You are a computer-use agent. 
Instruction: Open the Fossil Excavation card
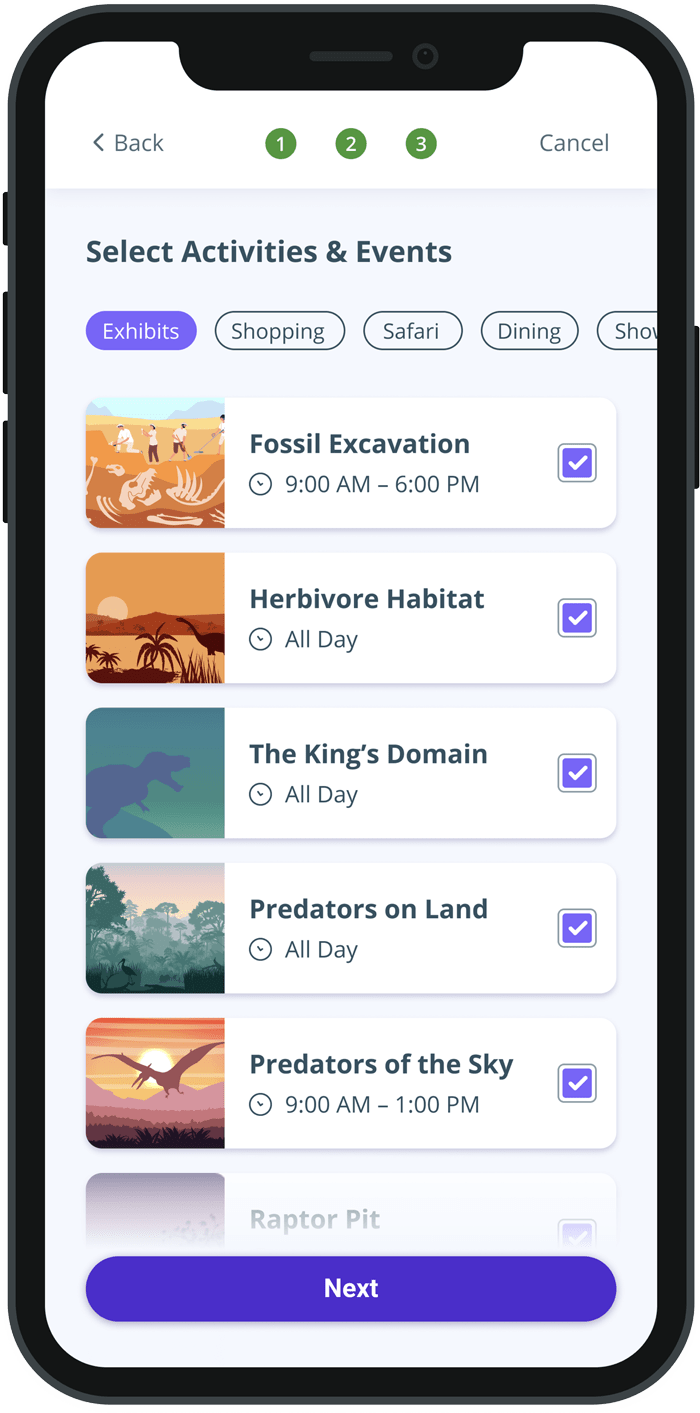[380, 462]
